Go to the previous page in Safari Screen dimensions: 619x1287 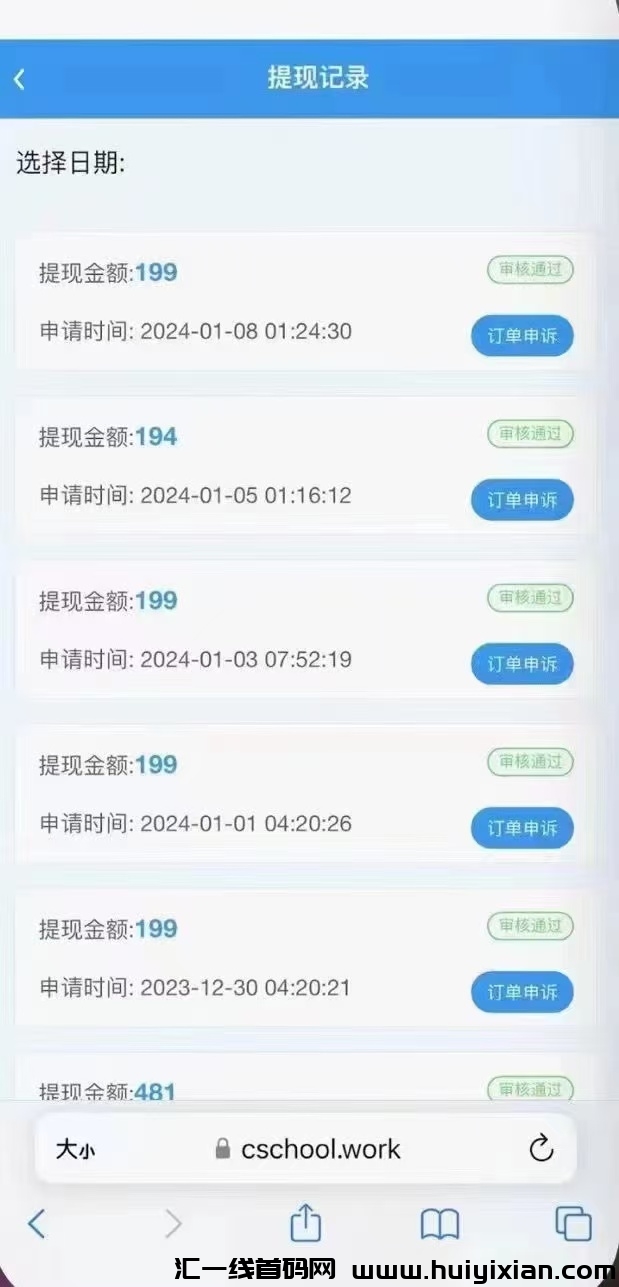click(x=37, y=1223)
